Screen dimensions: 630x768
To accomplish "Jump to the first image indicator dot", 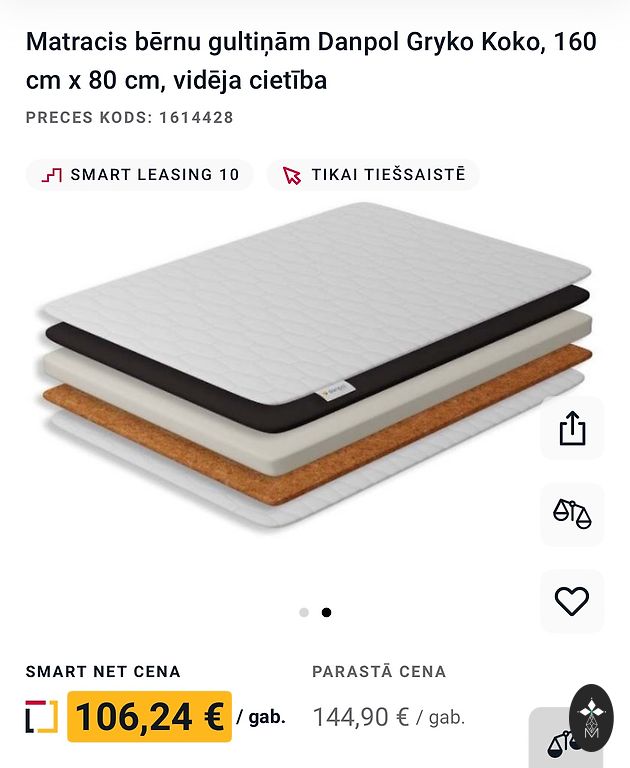I will 304,612.
